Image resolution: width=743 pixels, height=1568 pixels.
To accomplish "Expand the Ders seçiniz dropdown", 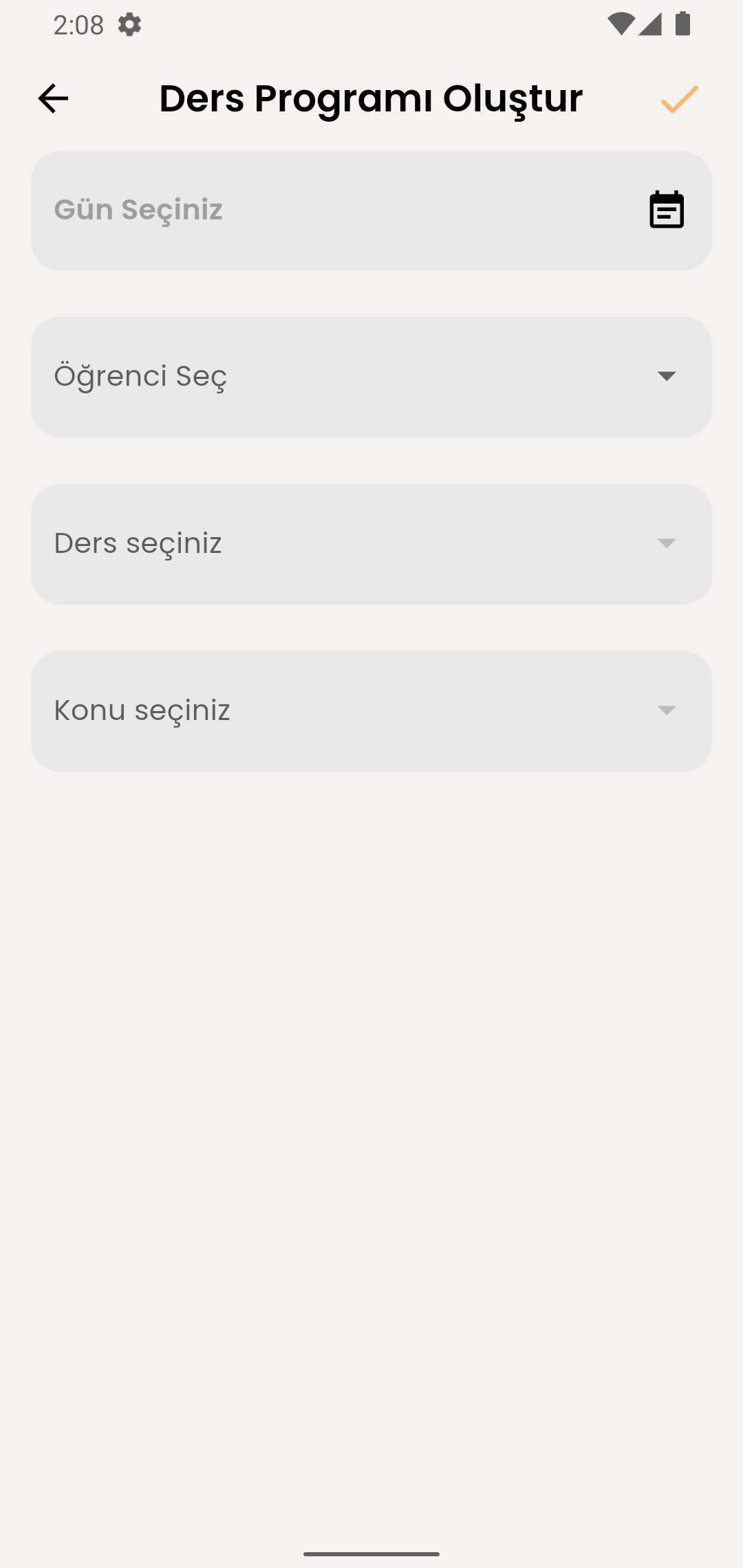I will pos(371,544).
